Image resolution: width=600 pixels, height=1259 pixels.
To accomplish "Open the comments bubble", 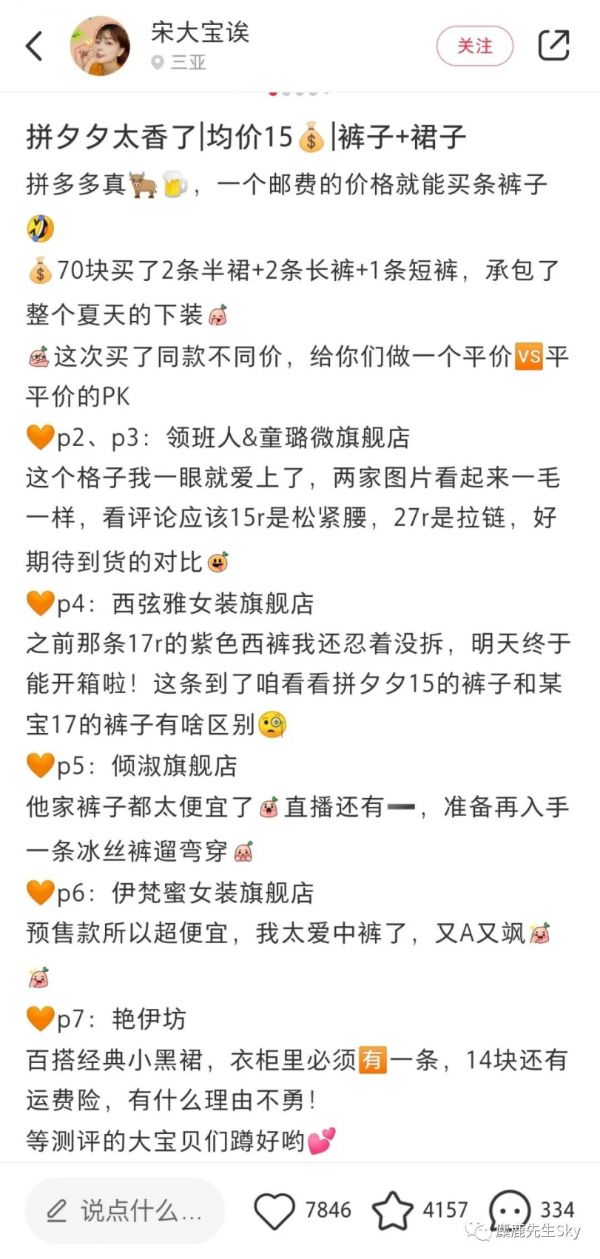I will pos(510,1211).
